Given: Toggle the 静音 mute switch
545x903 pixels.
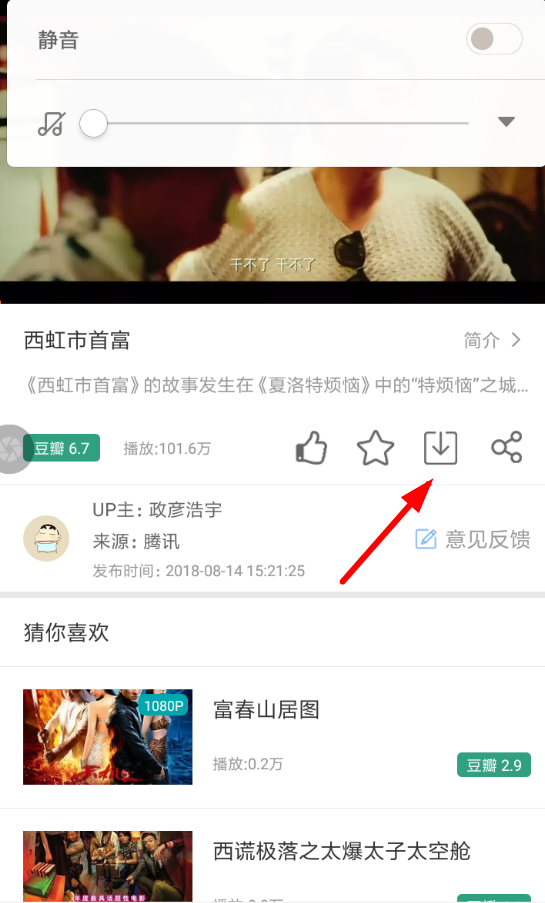Looking at the screenshot, I should [494, 39].
